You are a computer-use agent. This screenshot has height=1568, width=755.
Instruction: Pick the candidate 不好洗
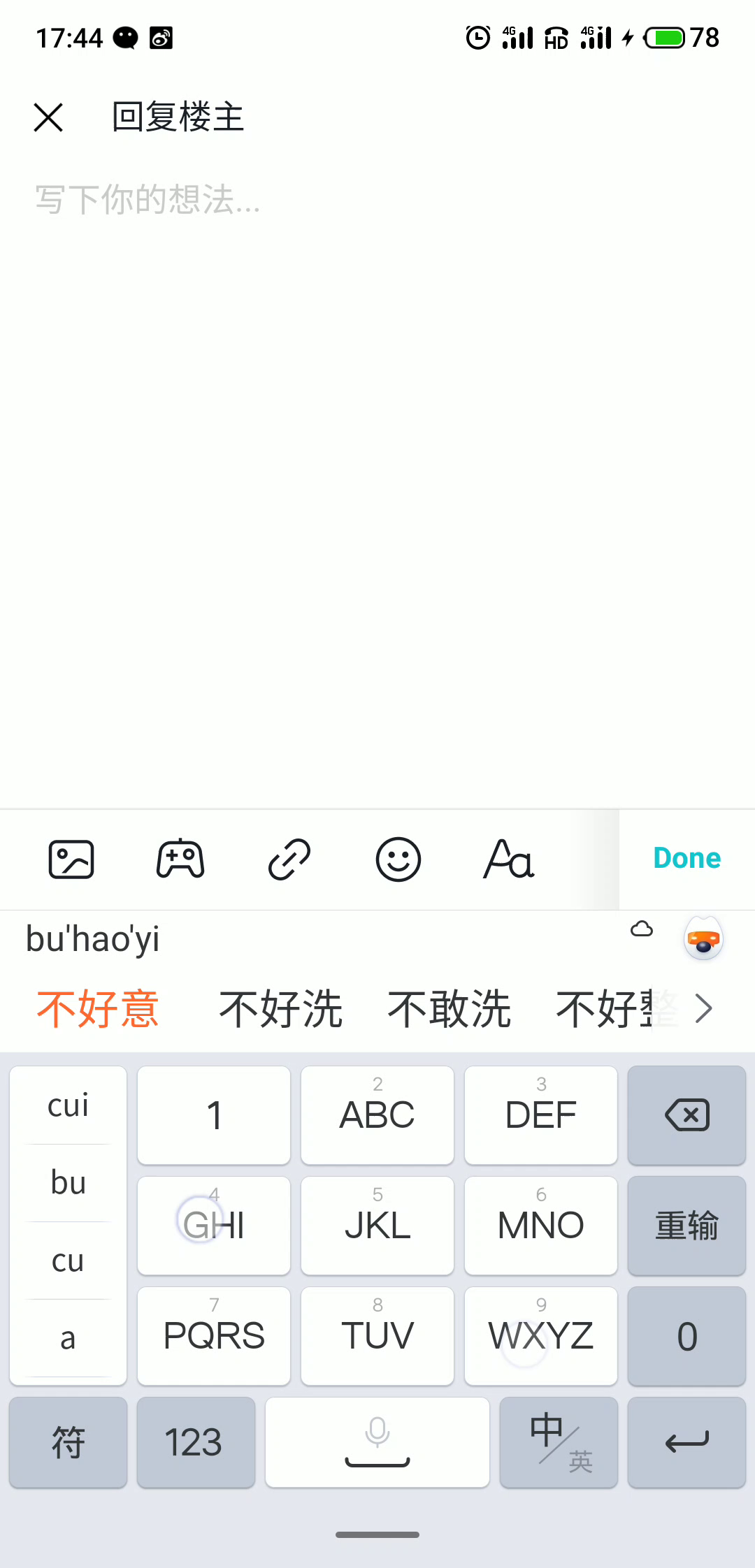[x=281, y=1009]
